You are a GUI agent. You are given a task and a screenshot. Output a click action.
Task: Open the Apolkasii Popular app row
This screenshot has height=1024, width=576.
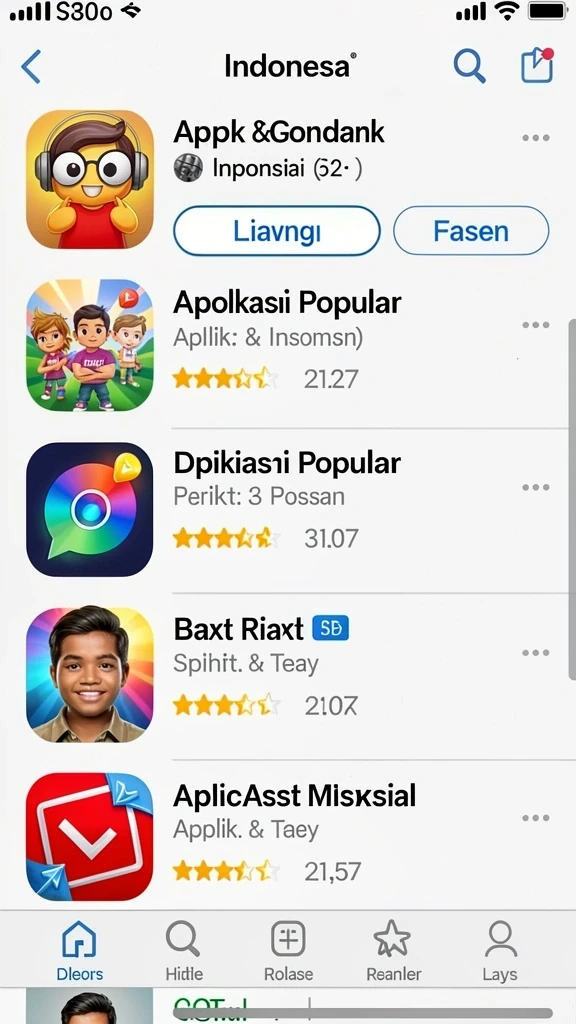point(288,346)
